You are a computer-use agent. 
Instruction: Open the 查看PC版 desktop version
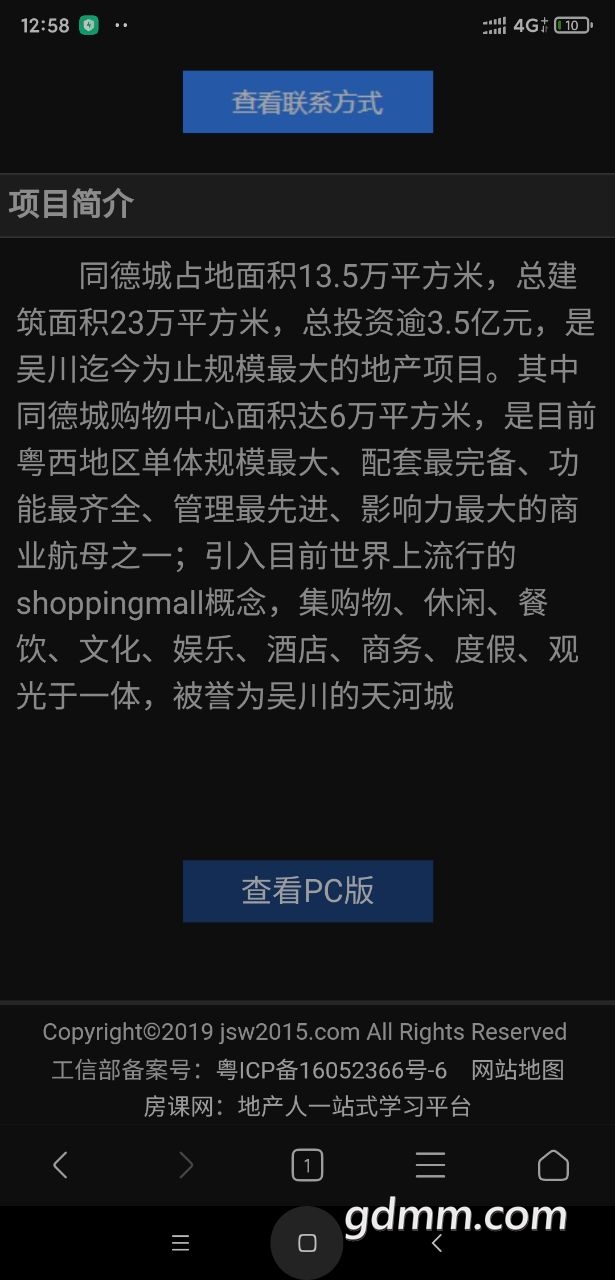tap(307, 891)
